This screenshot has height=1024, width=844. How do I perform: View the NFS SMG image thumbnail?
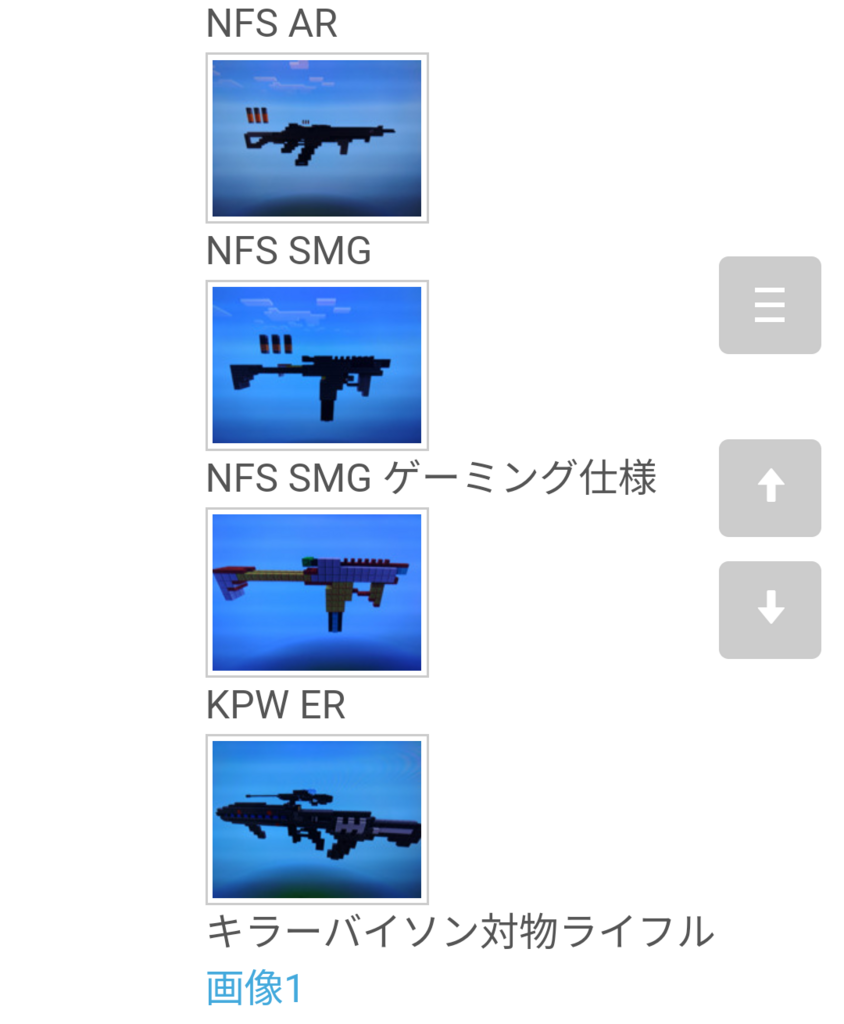[x=317, y=365]
